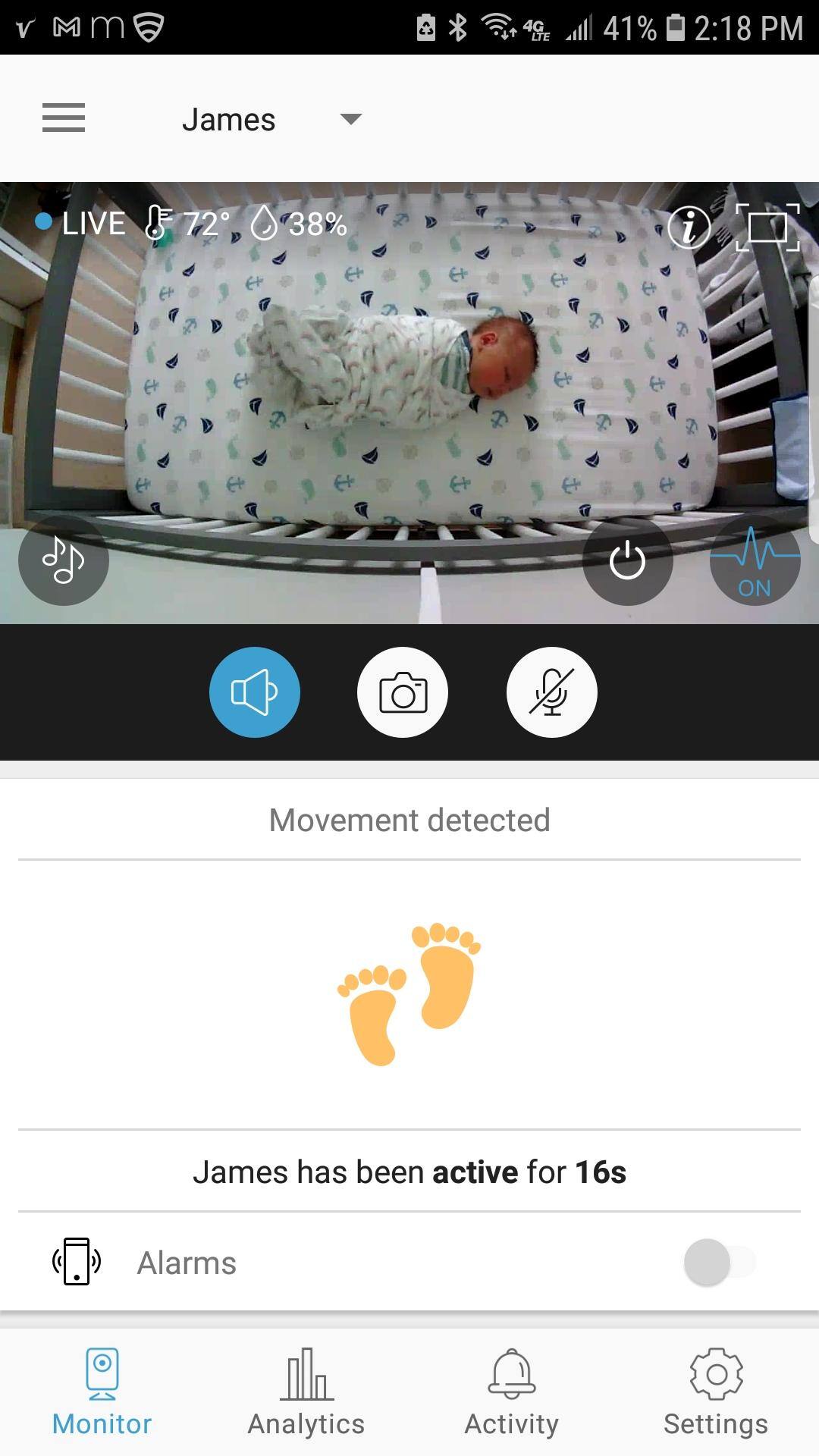This screenshot has height=1456, width=819.
Task: Open the Settings tab
Action: coord(716,1392)
